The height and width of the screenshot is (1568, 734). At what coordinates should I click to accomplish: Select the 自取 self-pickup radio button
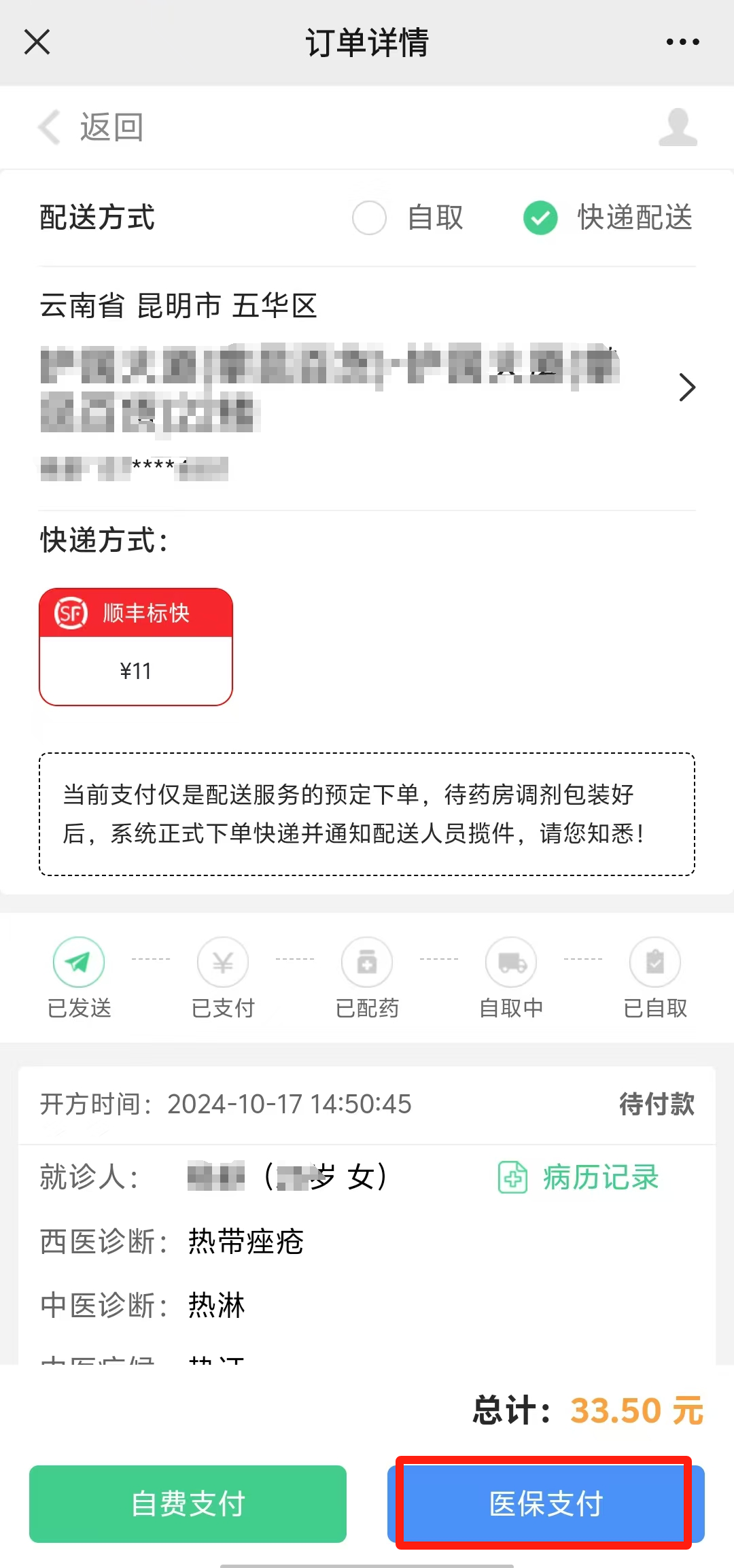coord(369,218)
